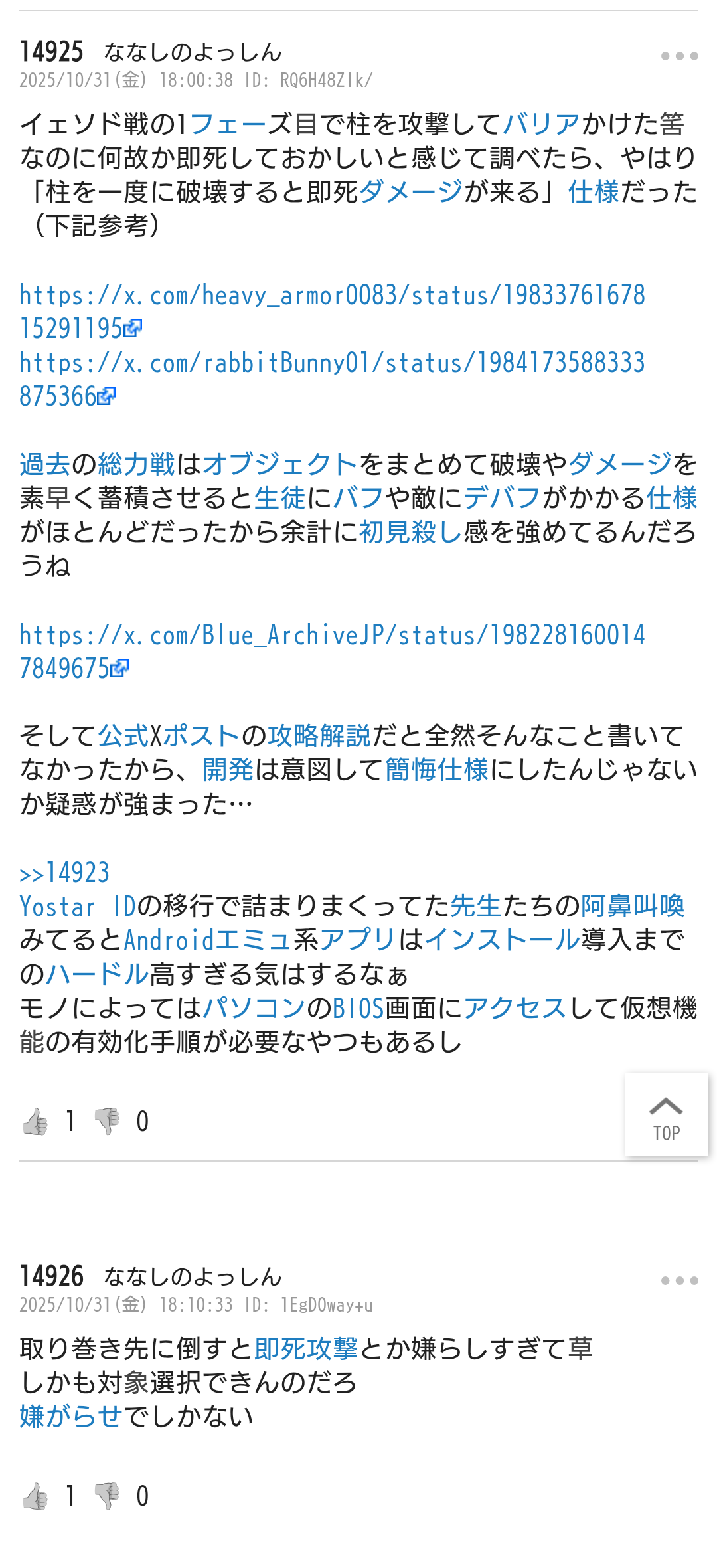This screenshot has width=717, height=1568.
Task: Dislike post 14925 with thumbs down
Action: tap(107, 1122)
